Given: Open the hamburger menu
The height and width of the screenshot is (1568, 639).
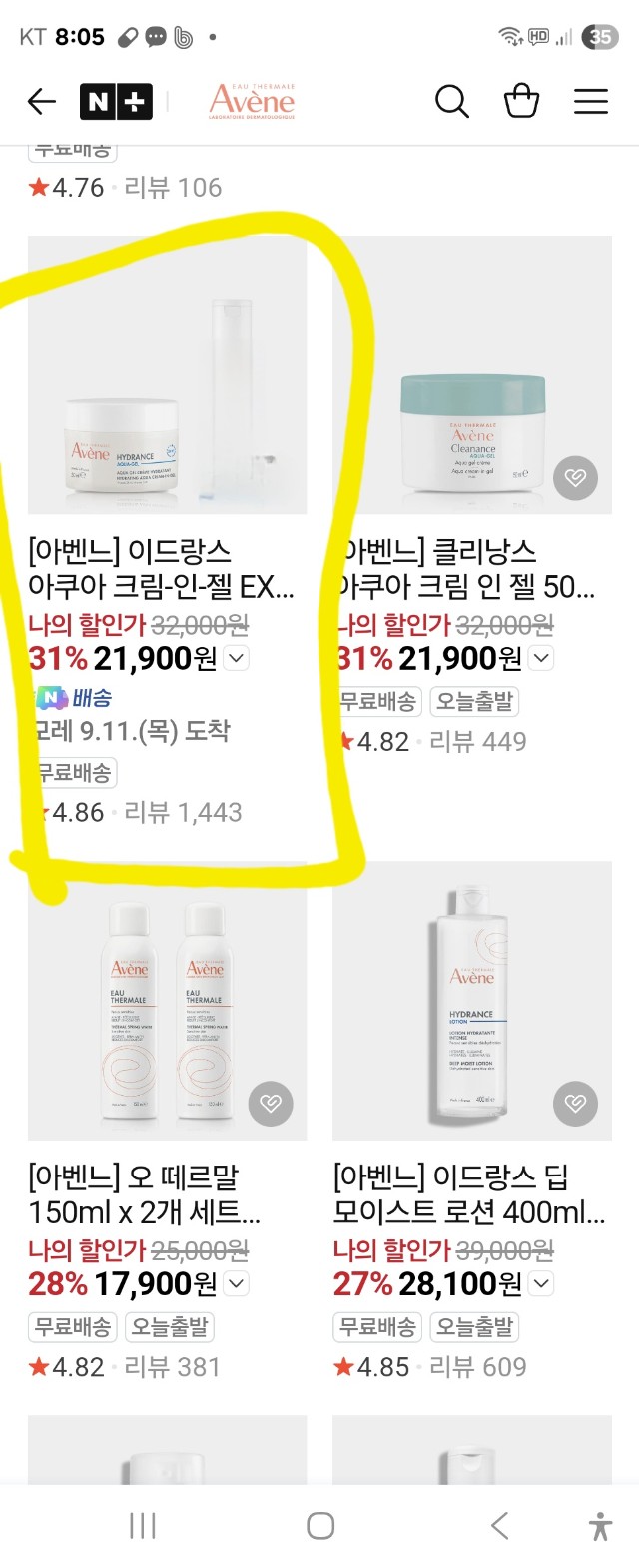Looking at the screenshot, I should point(590,101).
